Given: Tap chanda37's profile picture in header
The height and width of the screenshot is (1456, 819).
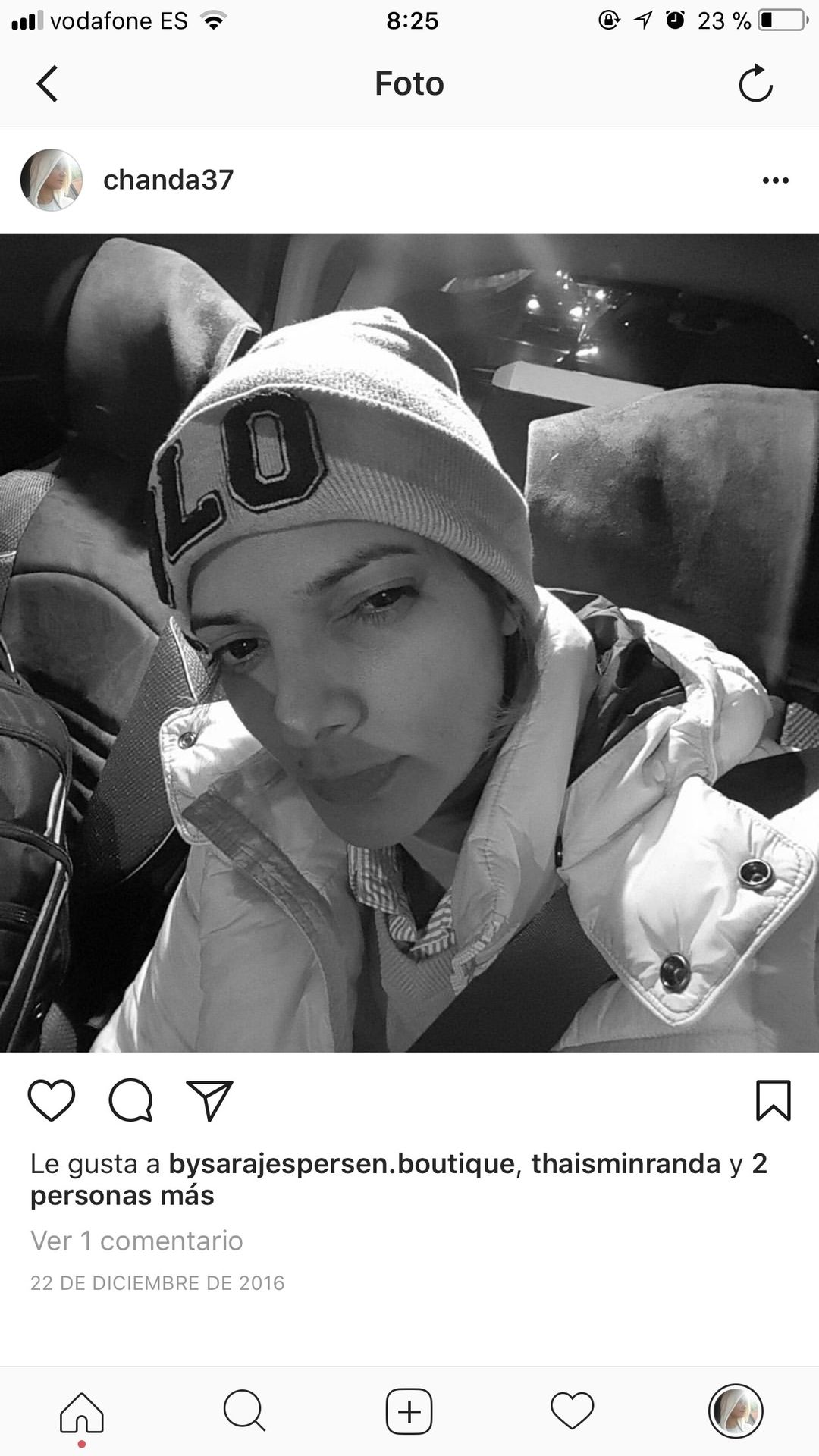Looking at the screenshot, I should point(52,180).
